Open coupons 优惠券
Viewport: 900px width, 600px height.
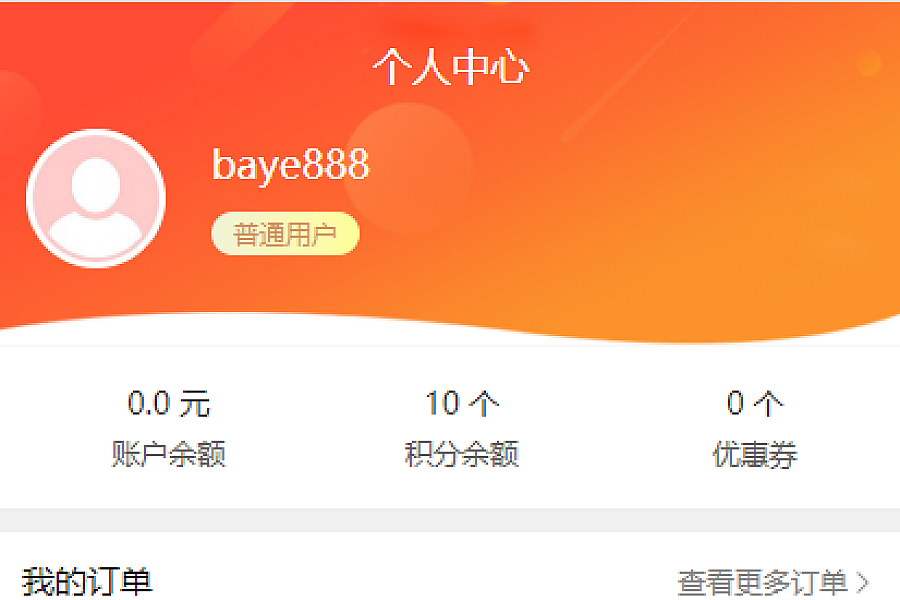tap(755, 428)
